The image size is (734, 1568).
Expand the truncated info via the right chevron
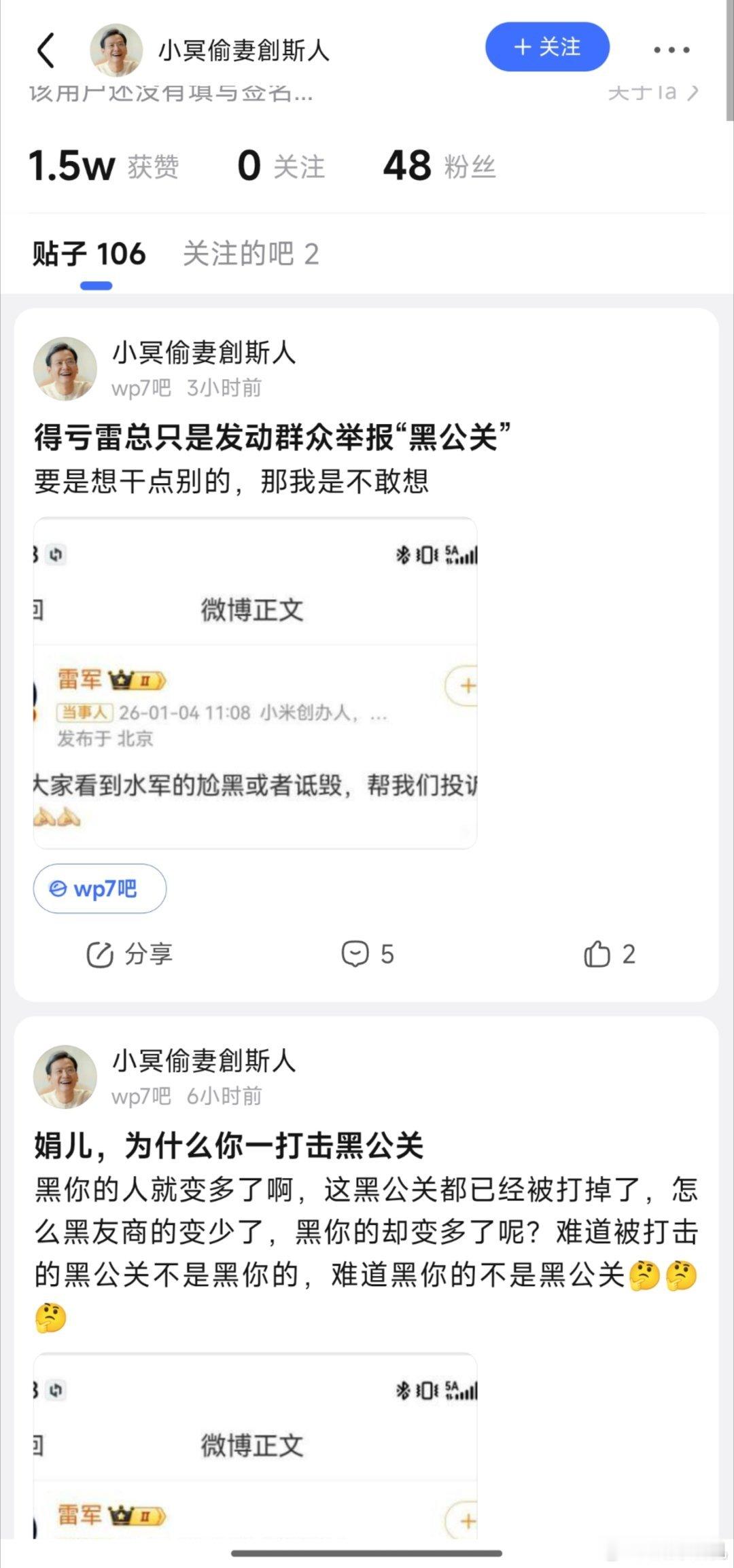coord(694,92)
